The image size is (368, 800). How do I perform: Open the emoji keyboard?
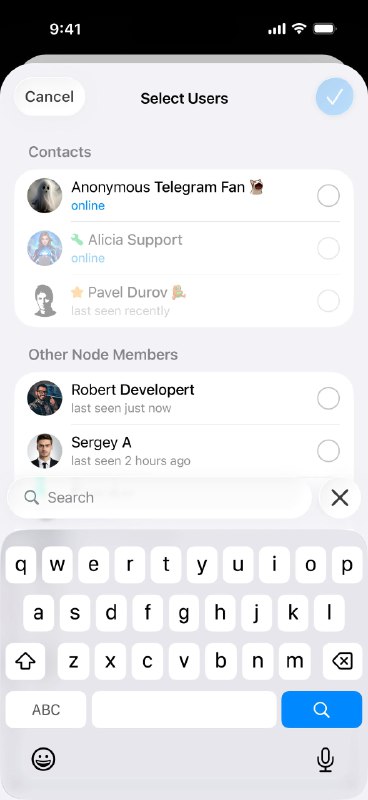pos(43,760)
